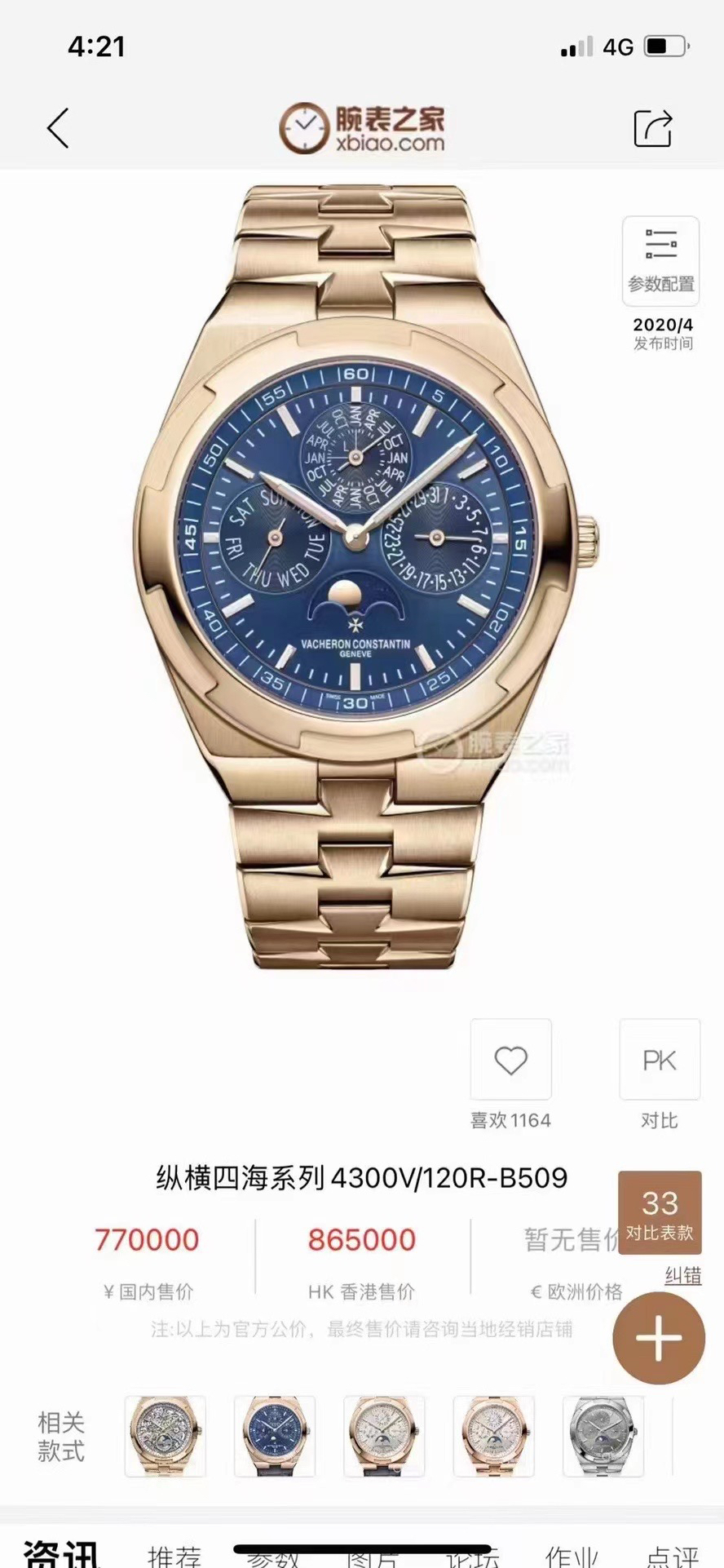Share this watch page
The height and width of the screenshot is (1568, 724).
point(653,128)
